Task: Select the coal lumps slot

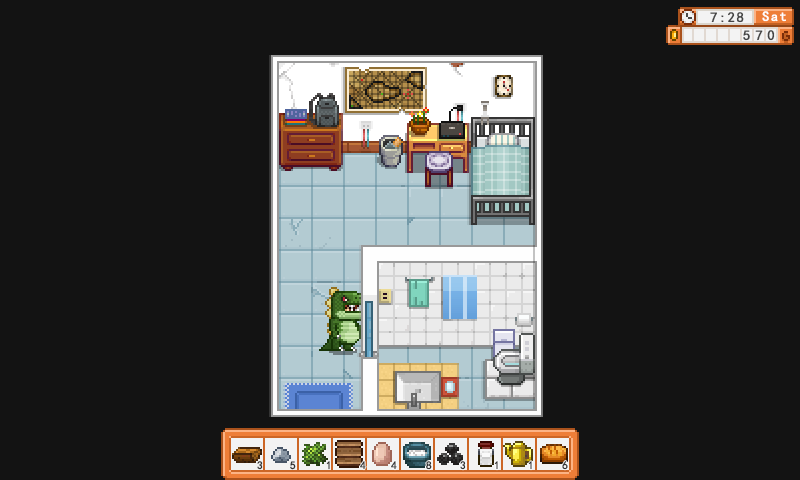Action: coord(451,454)
